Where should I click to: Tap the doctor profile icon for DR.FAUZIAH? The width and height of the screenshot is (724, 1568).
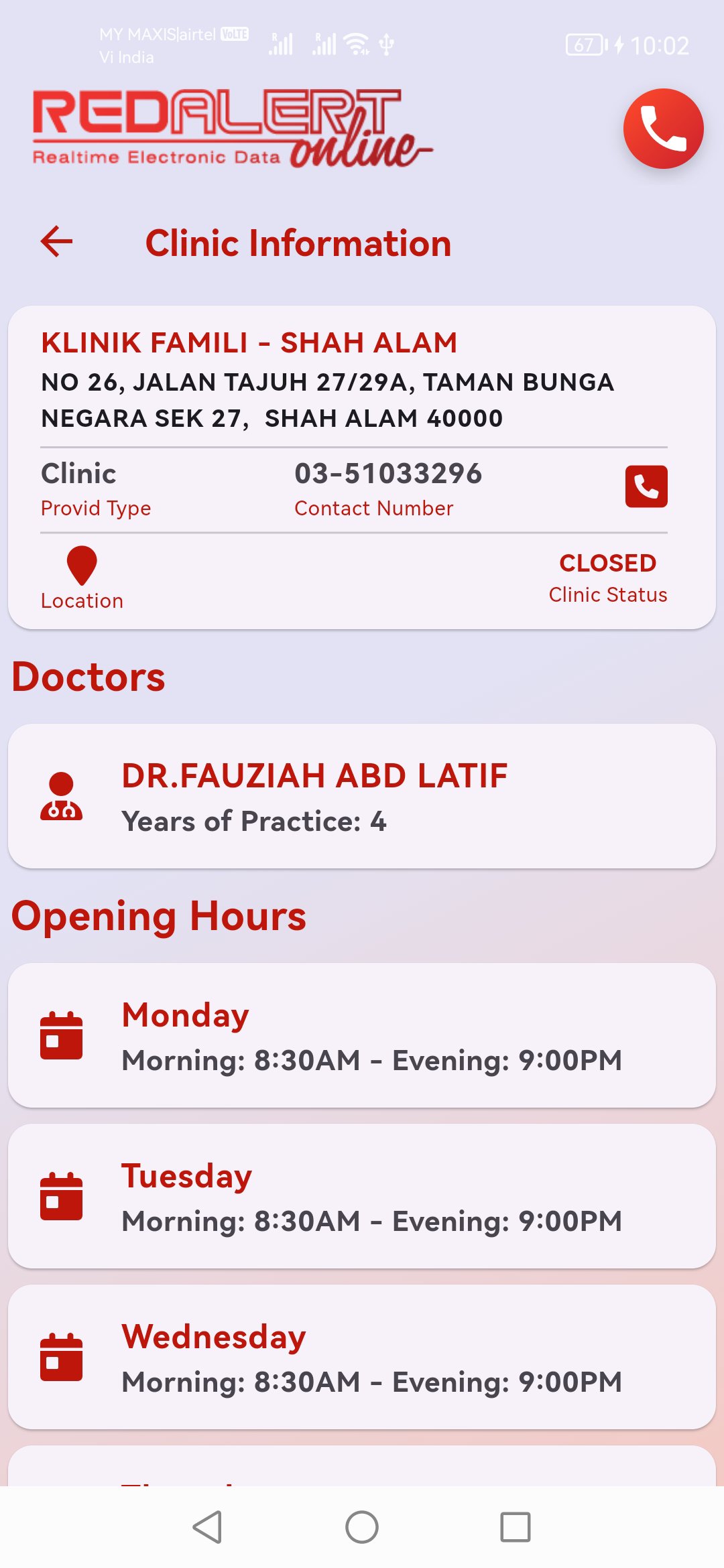61,797
